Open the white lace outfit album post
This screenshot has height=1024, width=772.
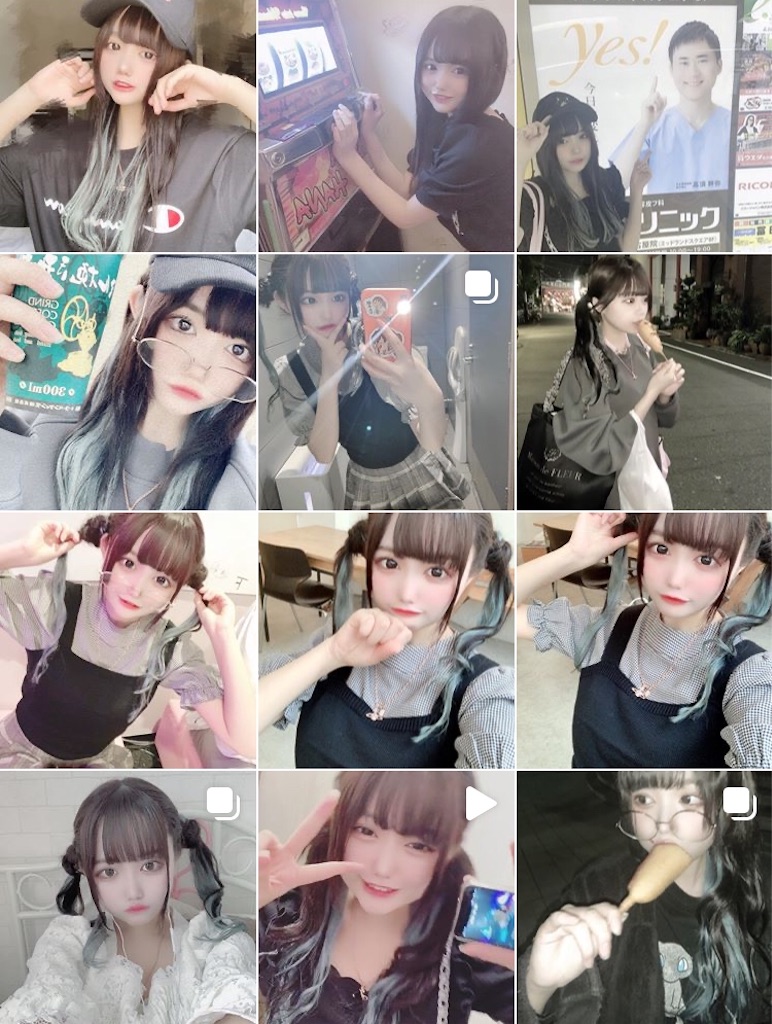(128, 898)
